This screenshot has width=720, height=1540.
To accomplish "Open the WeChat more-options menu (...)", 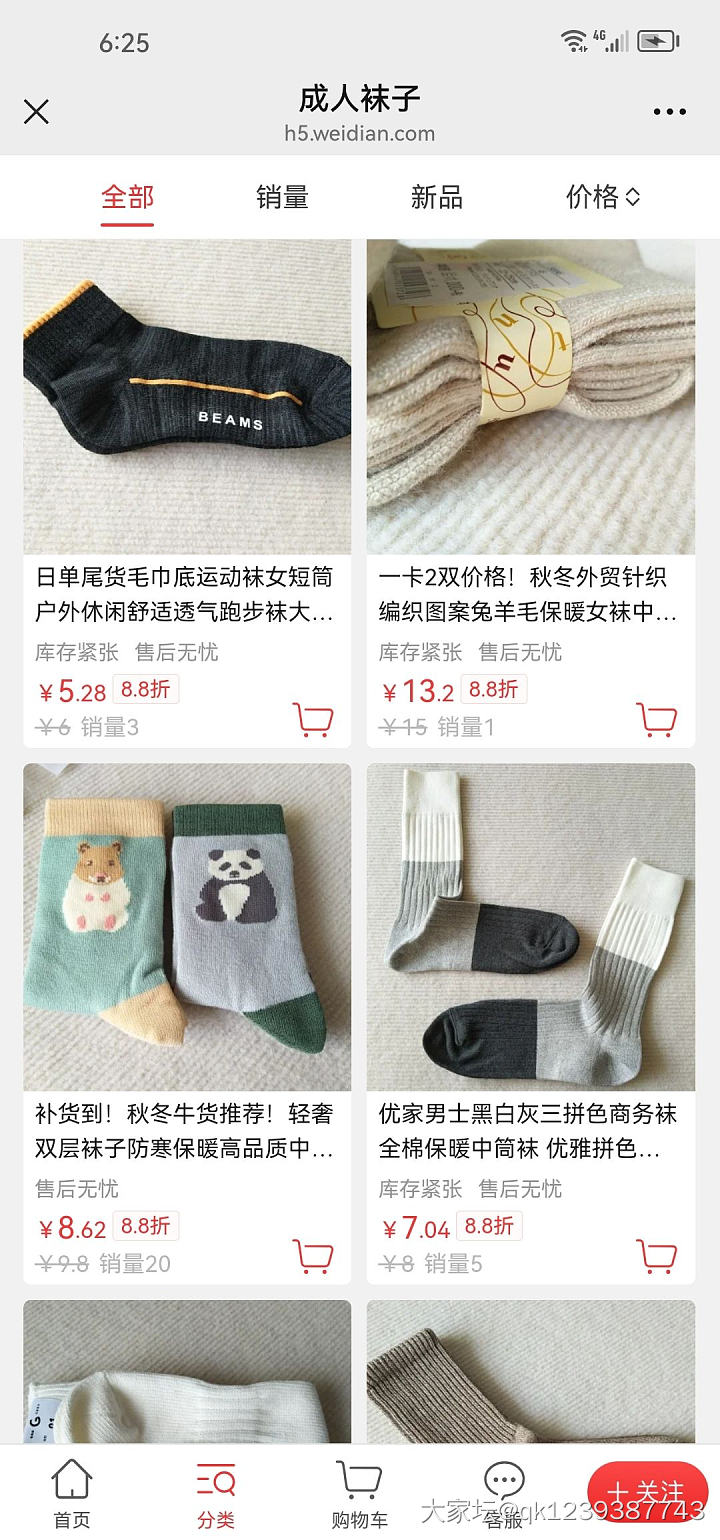I will point(668,112).
